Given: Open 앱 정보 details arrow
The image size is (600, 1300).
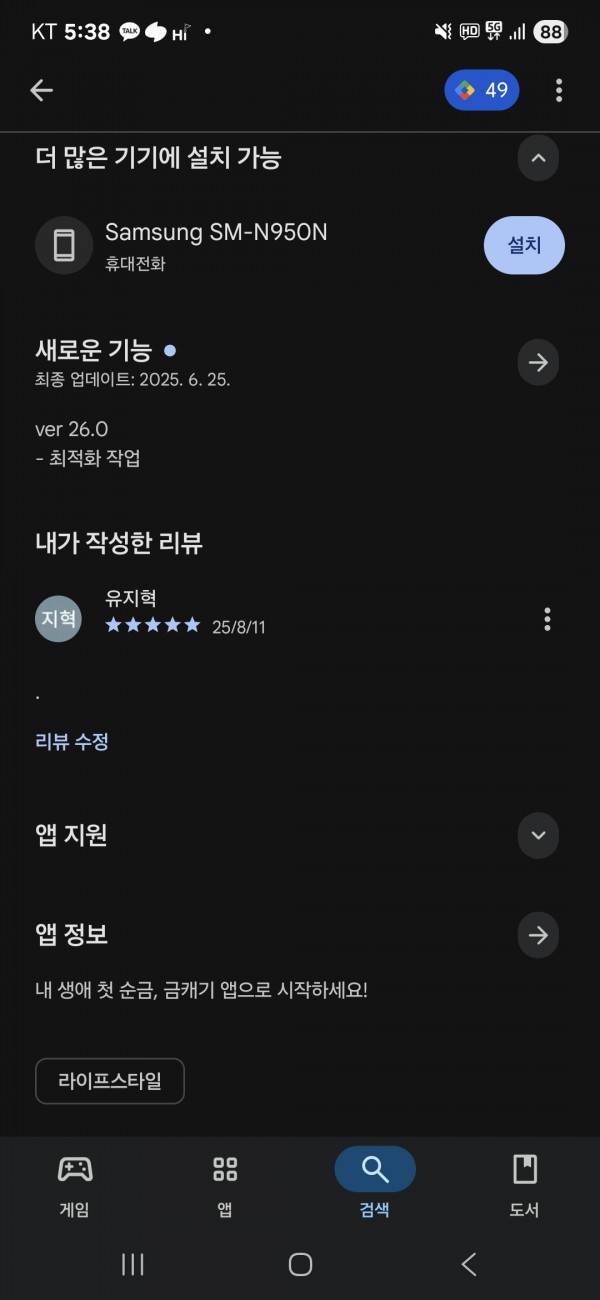Looking at the screenshot, I should point(538,936).
